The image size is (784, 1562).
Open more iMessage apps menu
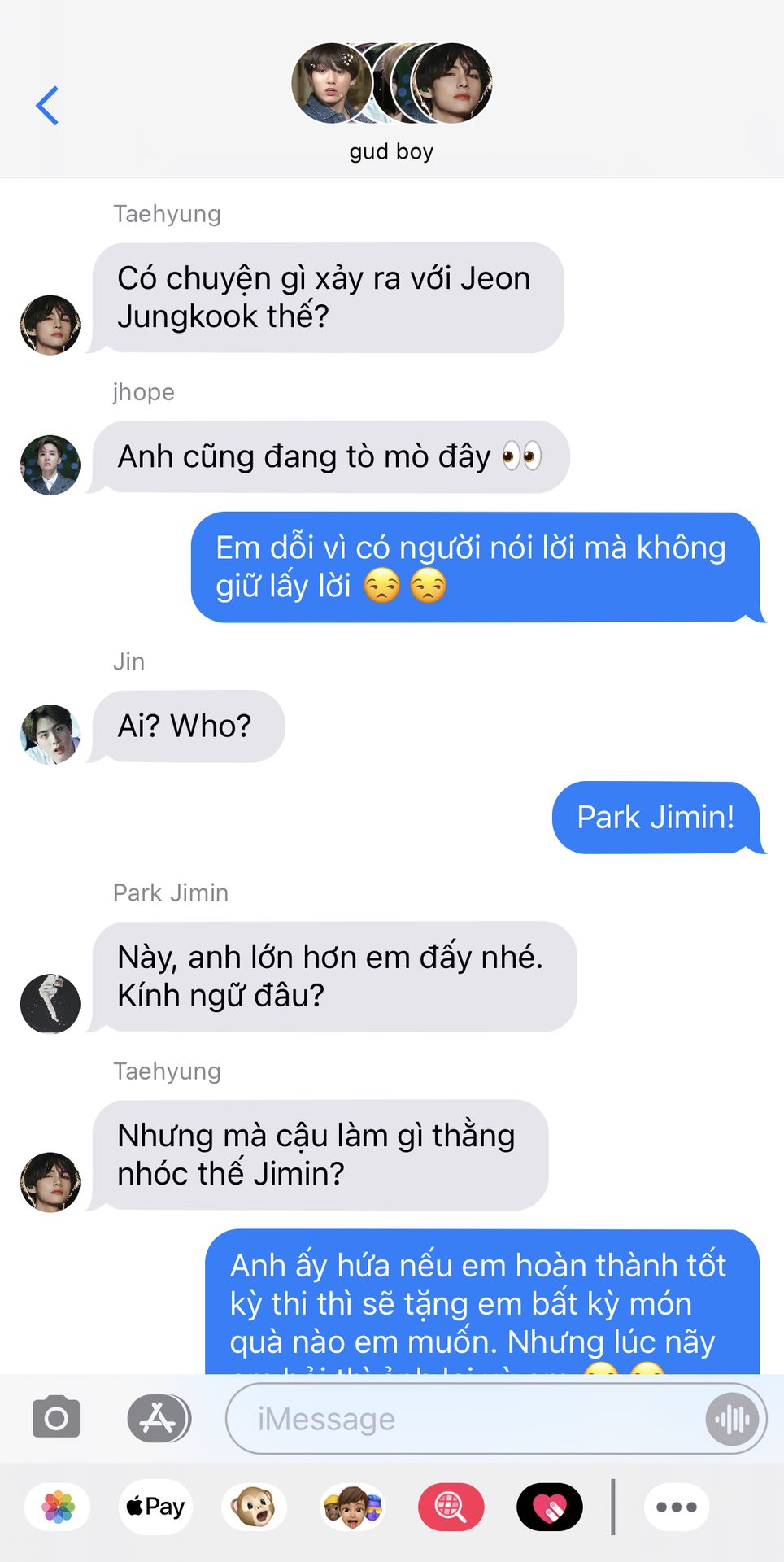point(676,1507)
